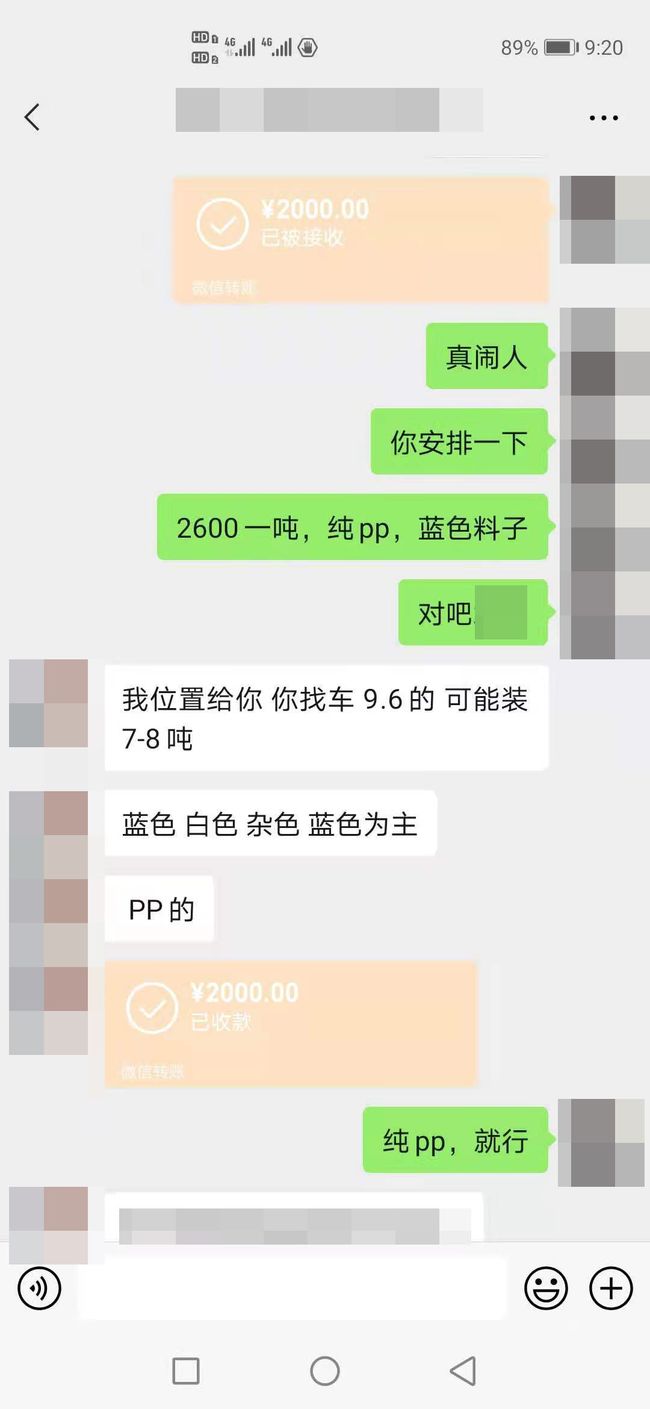Image resolution: width=650 pixels, height=1409 pixels.
Task: Open the system recent apps button
Action: [186, 1370]
